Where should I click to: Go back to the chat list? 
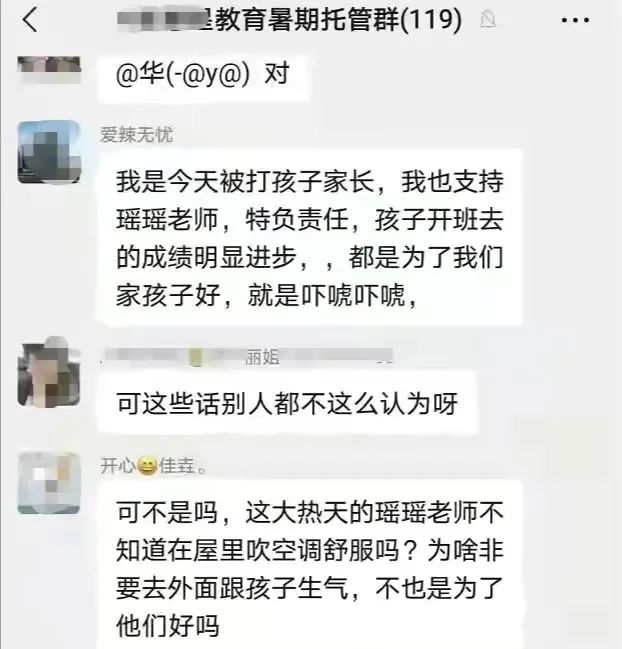click(30, 20)
